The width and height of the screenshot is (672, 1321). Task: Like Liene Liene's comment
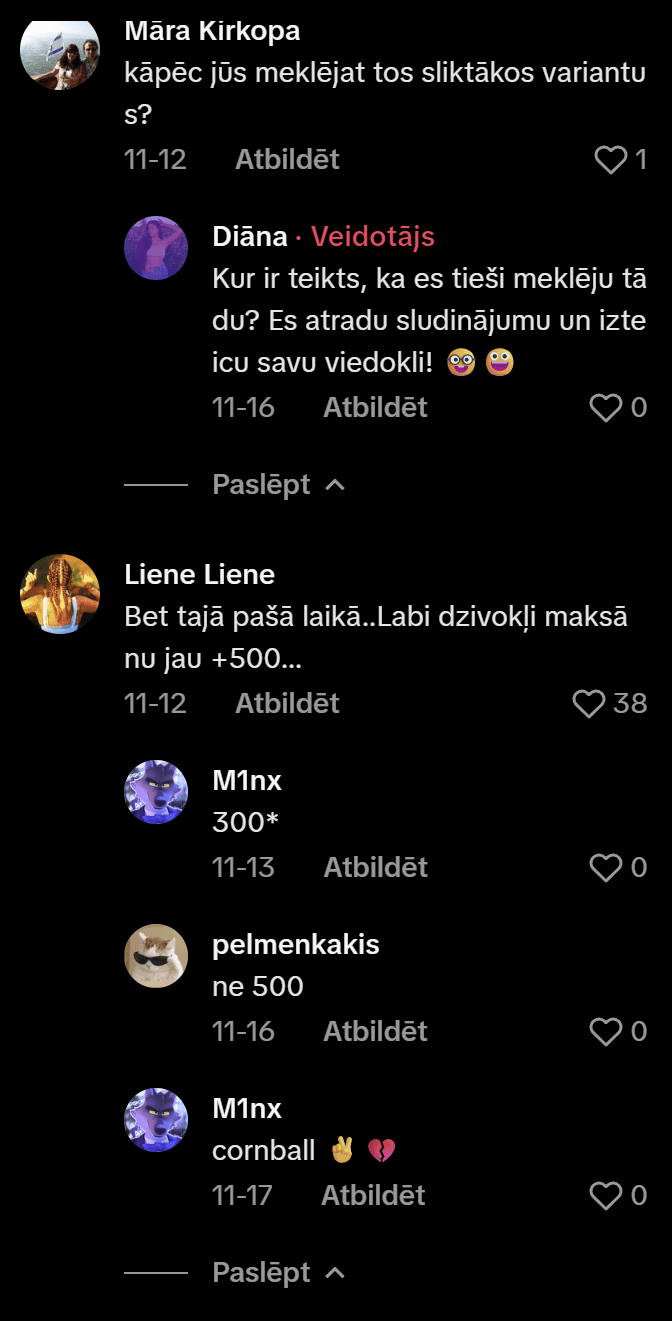tap(589, 704)
